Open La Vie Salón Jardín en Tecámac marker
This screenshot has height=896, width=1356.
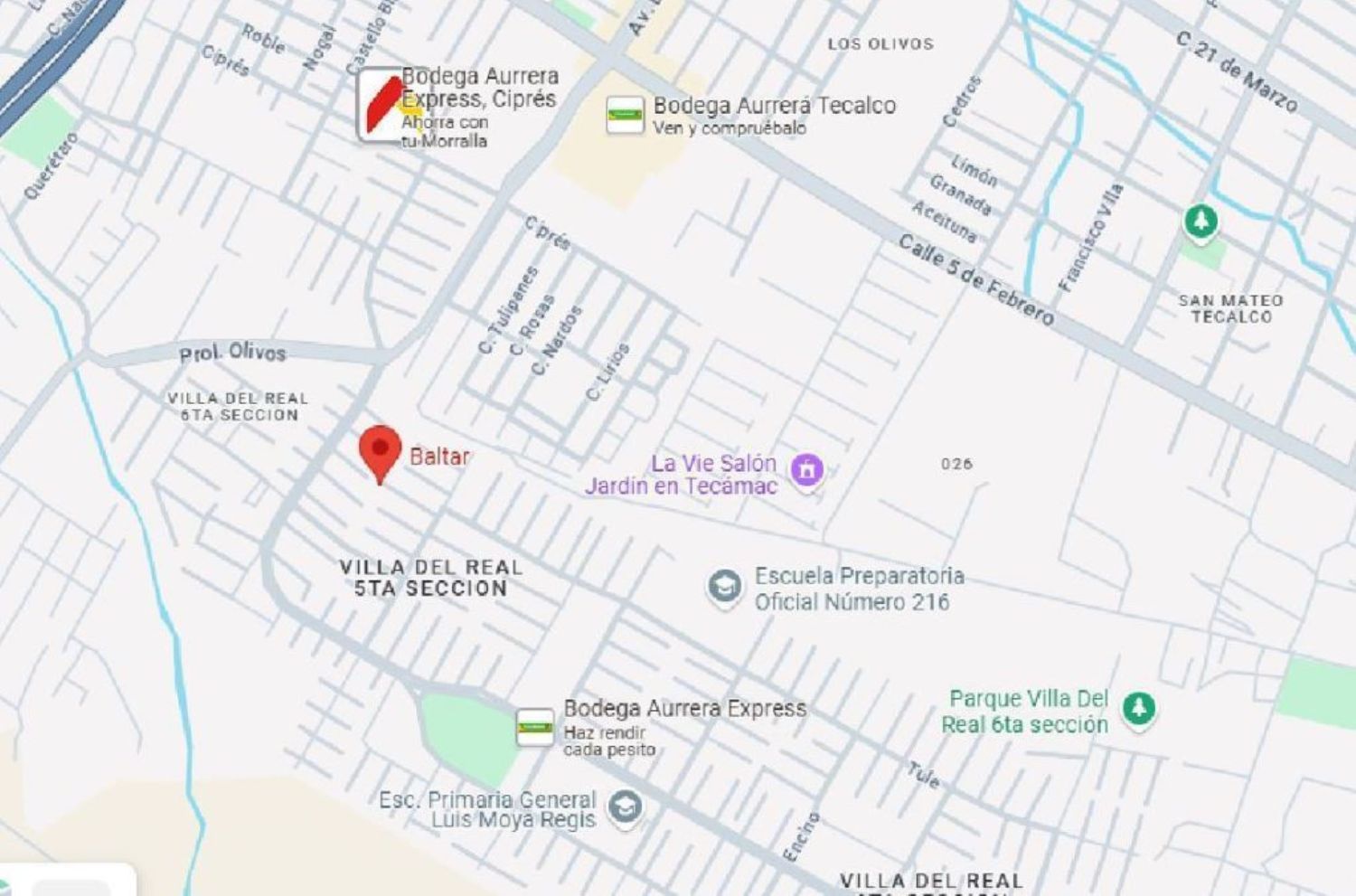(x=807, y=468)
